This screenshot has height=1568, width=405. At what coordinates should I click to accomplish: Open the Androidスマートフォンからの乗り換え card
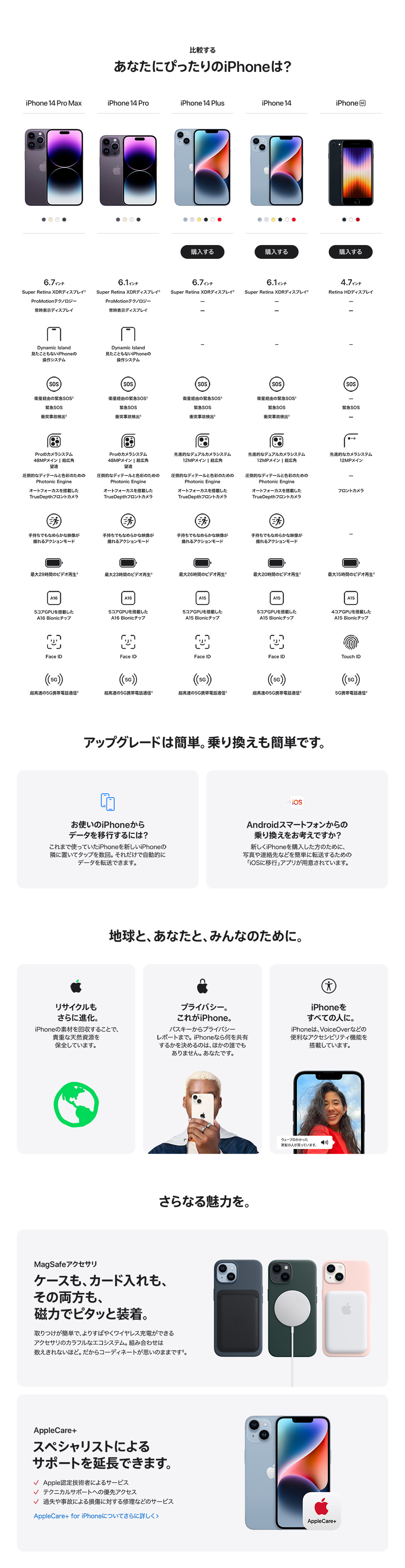(x=296, y=829)
